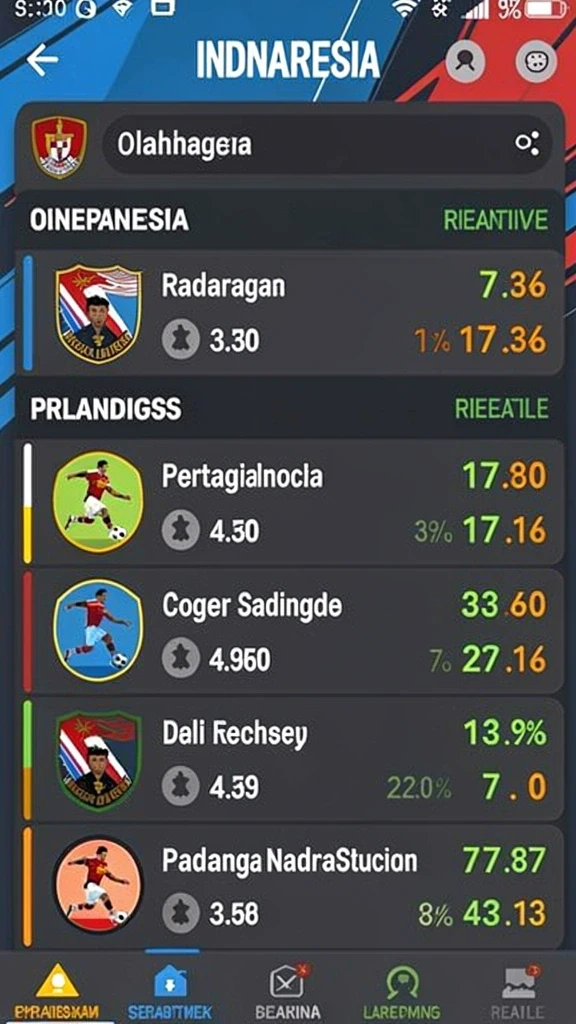Tap the share icon in Olahhageia bar
Screen dimensions: 576x1024
[x=526, y=143]
